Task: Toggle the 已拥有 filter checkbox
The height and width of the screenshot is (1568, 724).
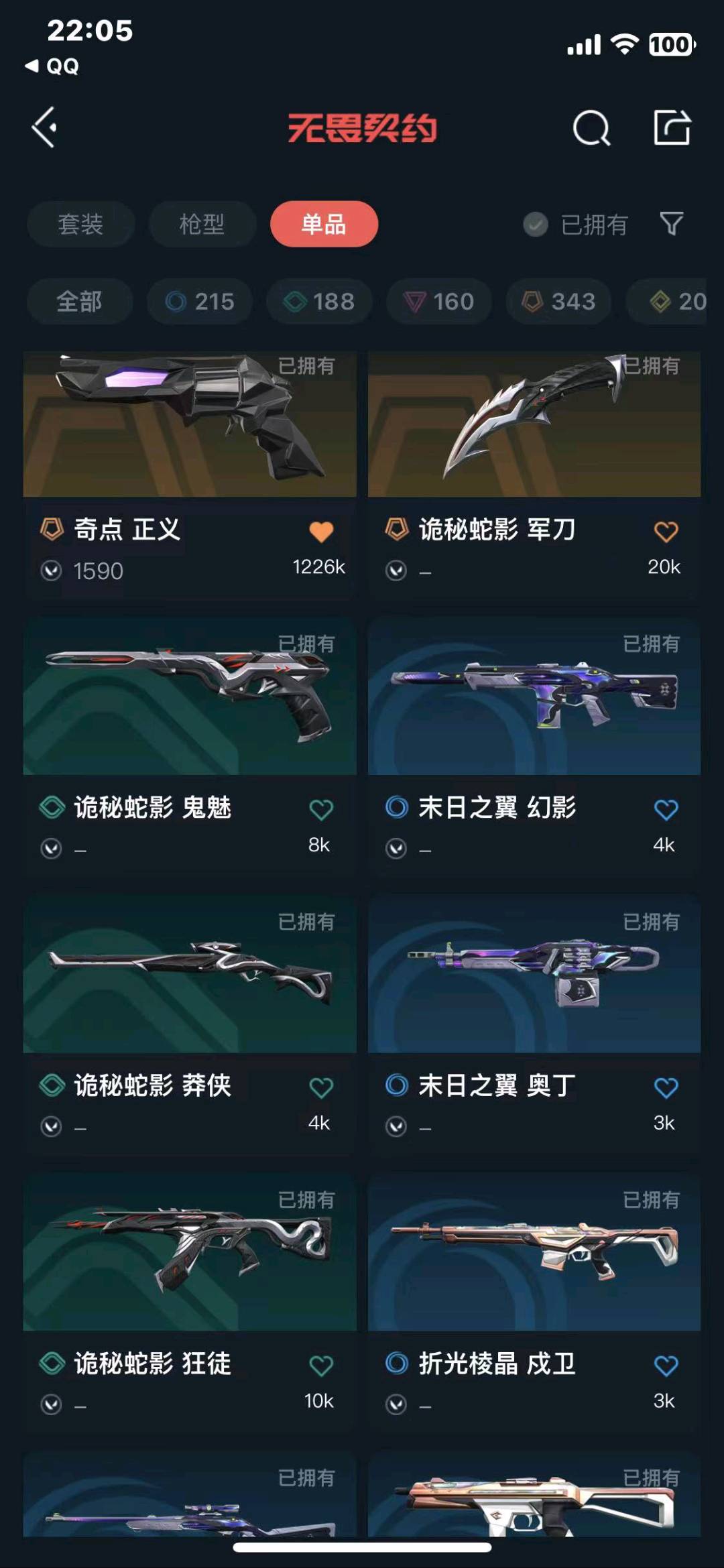Action: [x=536, y=225]
